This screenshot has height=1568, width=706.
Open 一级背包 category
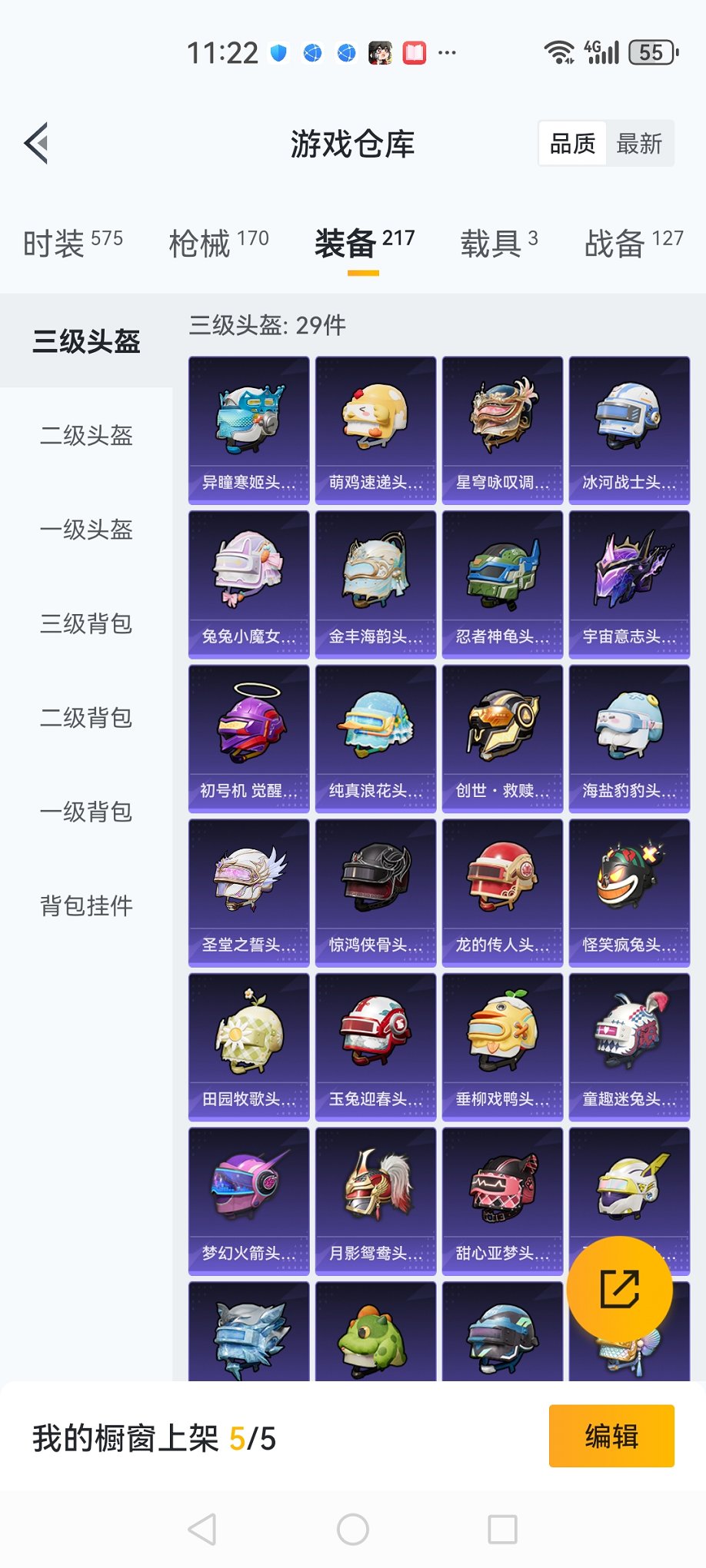coord(86,812)
